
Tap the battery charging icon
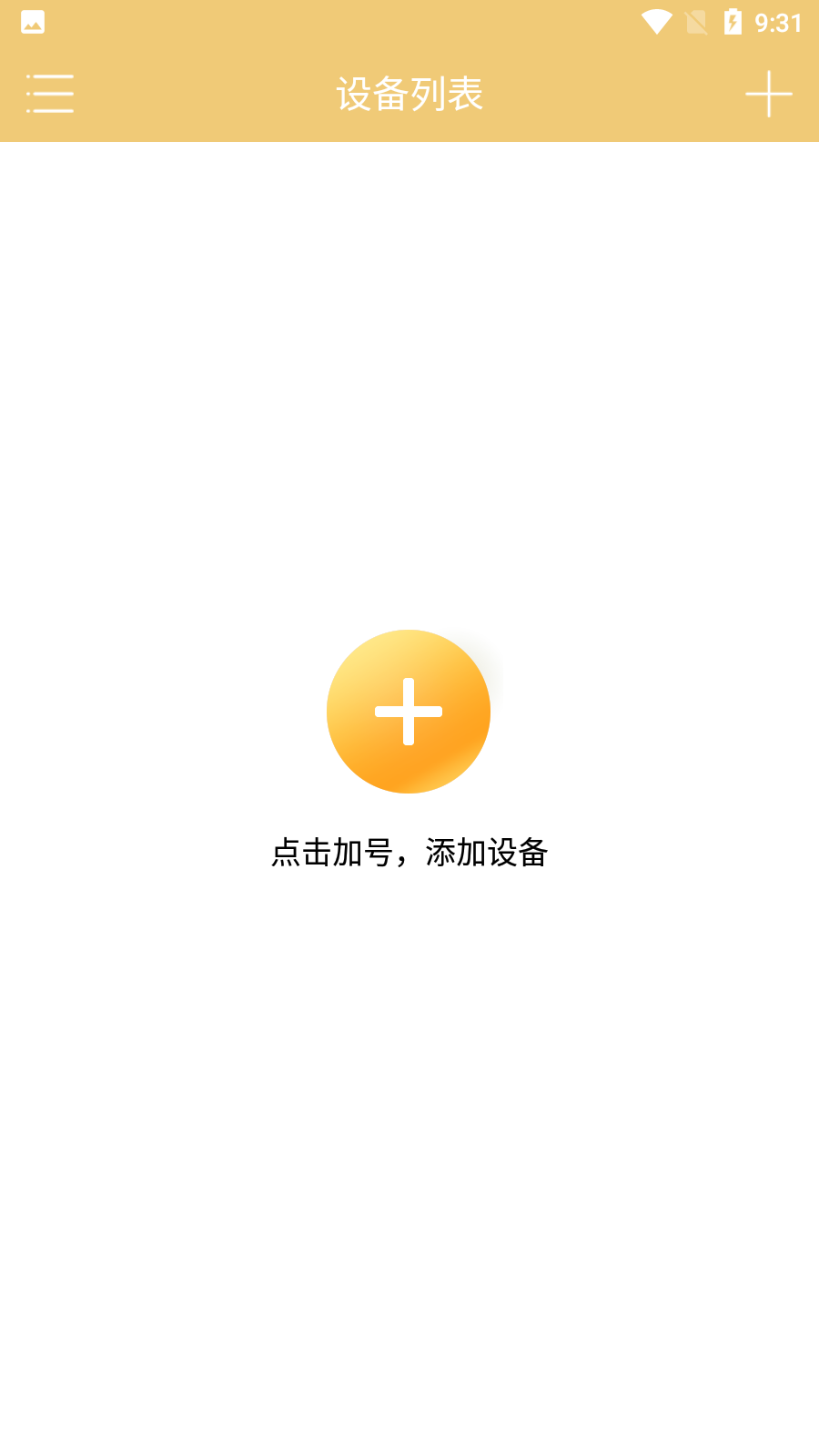coord(733,24)
